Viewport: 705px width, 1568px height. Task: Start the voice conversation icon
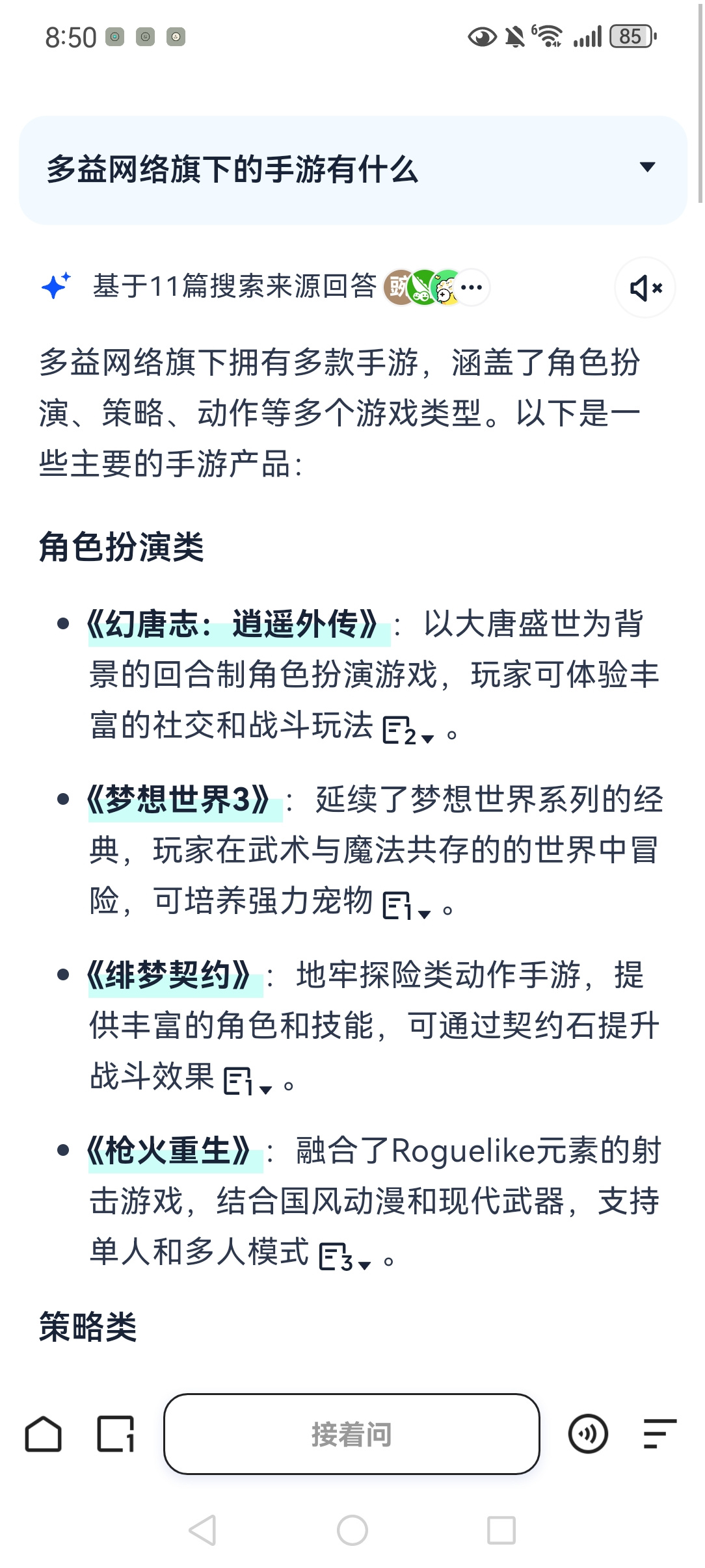(x=588, y=1433)
